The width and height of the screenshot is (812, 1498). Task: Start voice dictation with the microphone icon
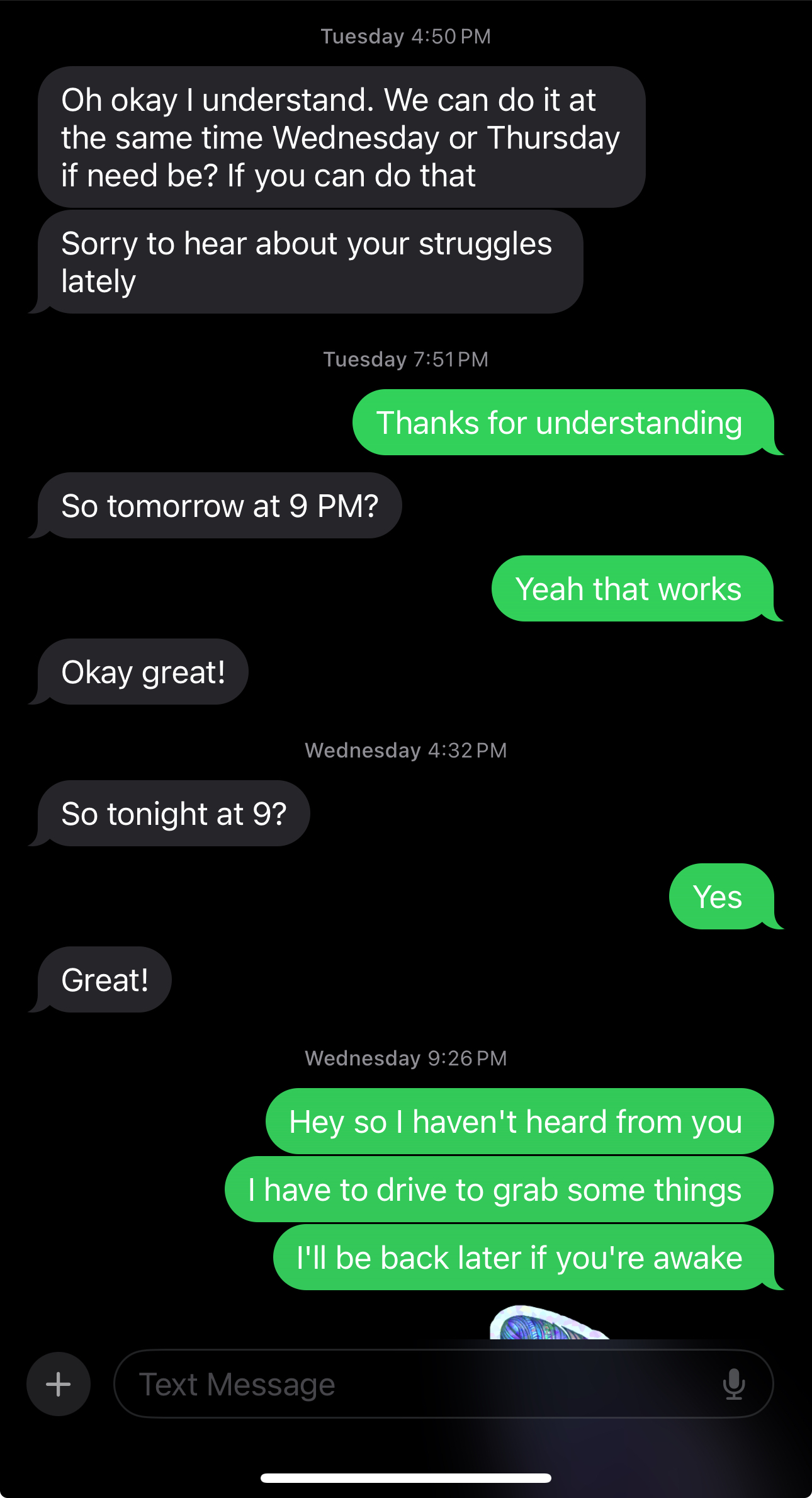point(733,1384)
